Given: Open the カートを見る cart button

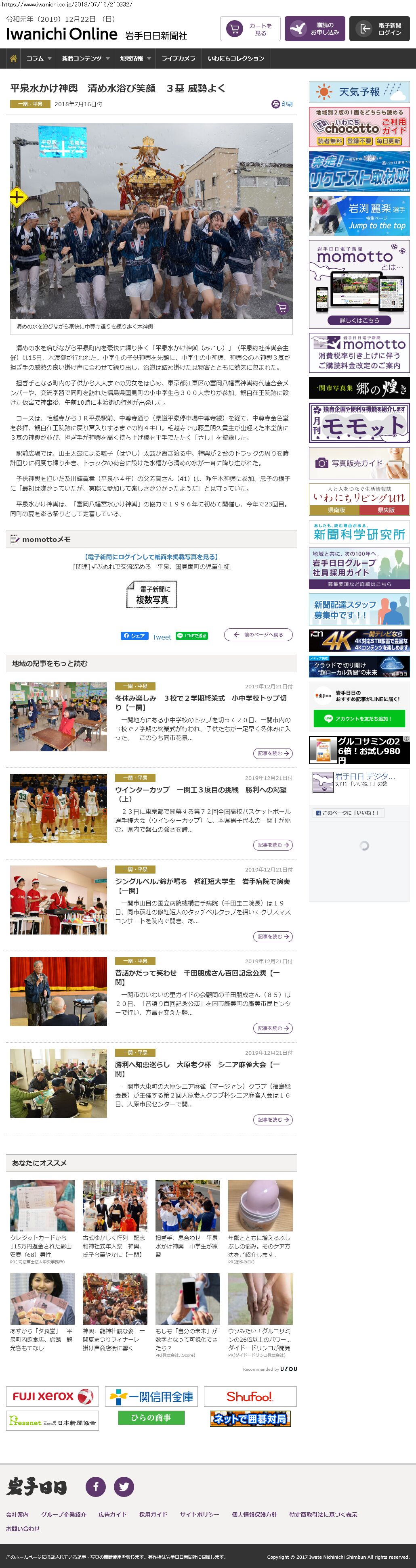Looking at the screenshot, I should 250,29.
